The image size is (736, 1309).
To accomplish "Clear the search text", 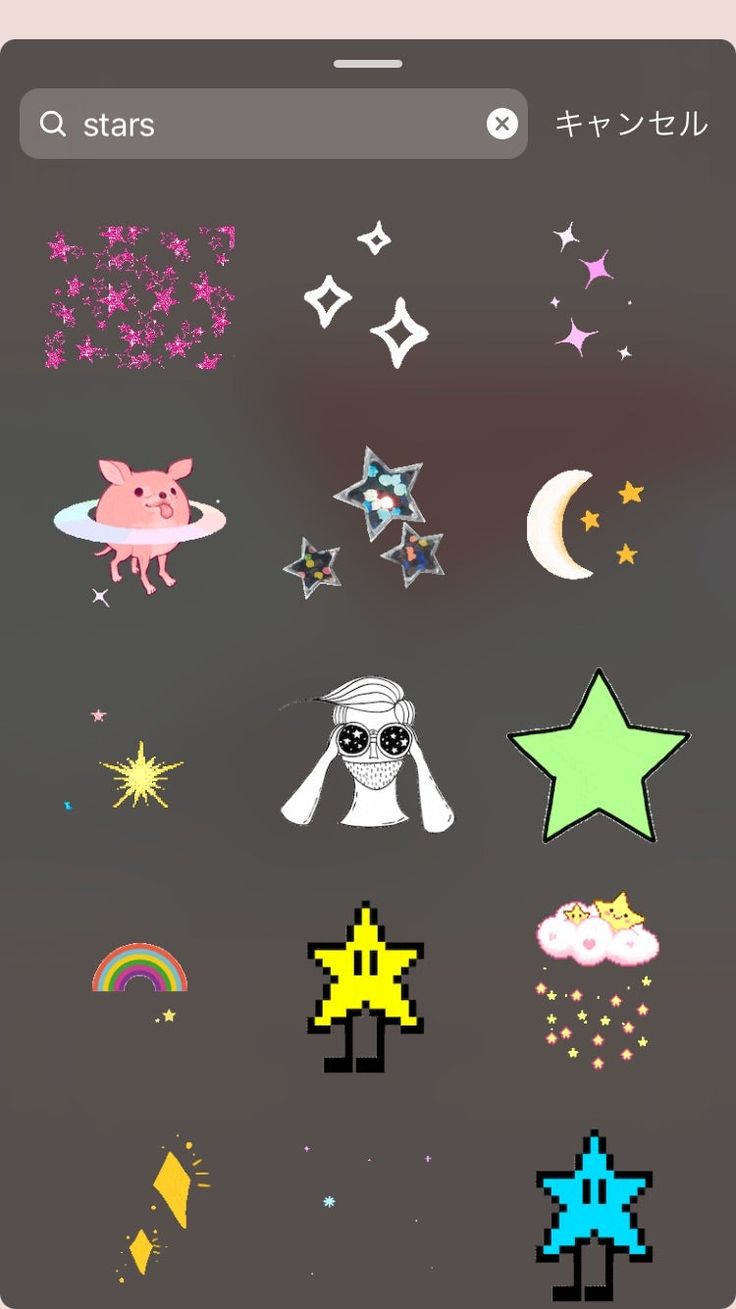I will pyautogui.click(x=502, y=124).
